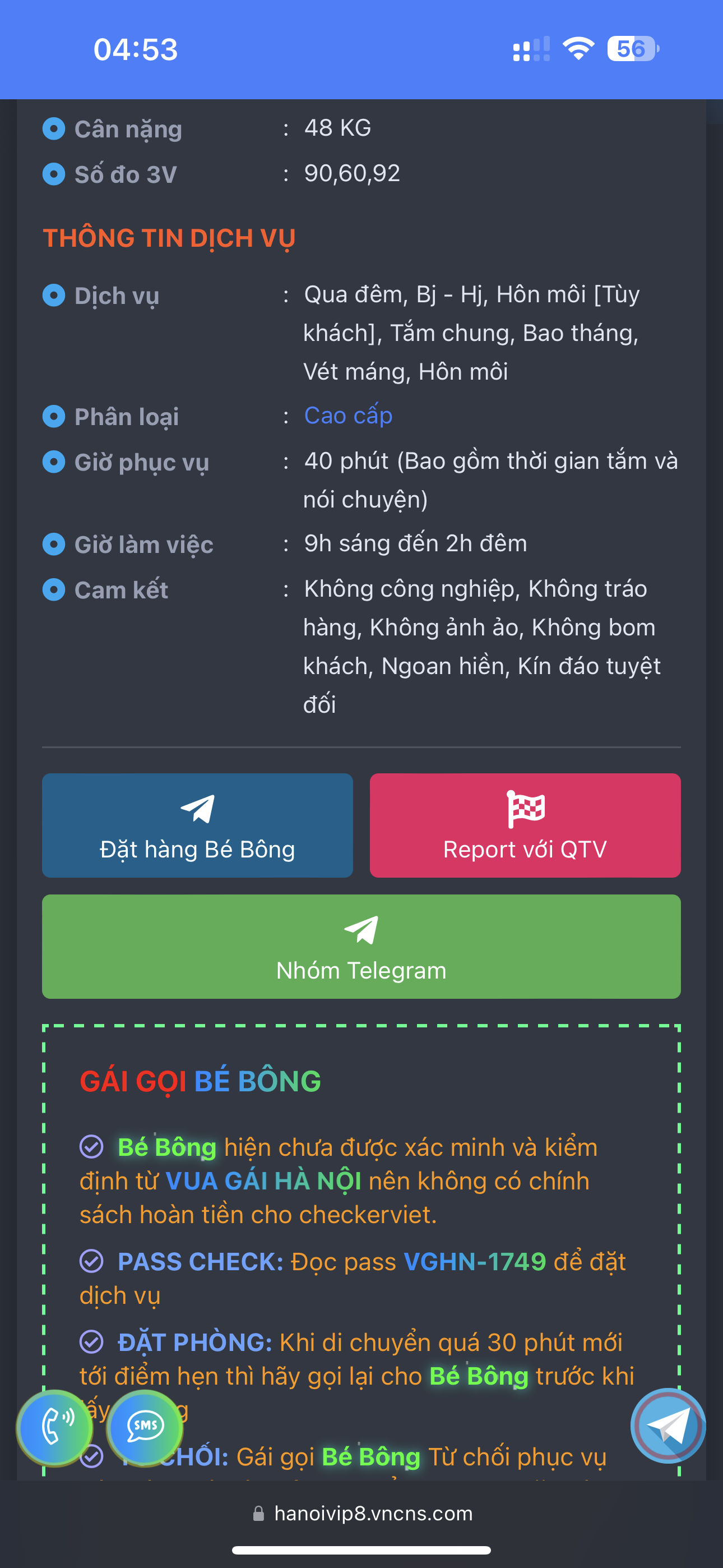
Task: Tap the Đặt hàng Bé Bông button
Action: 197,825
